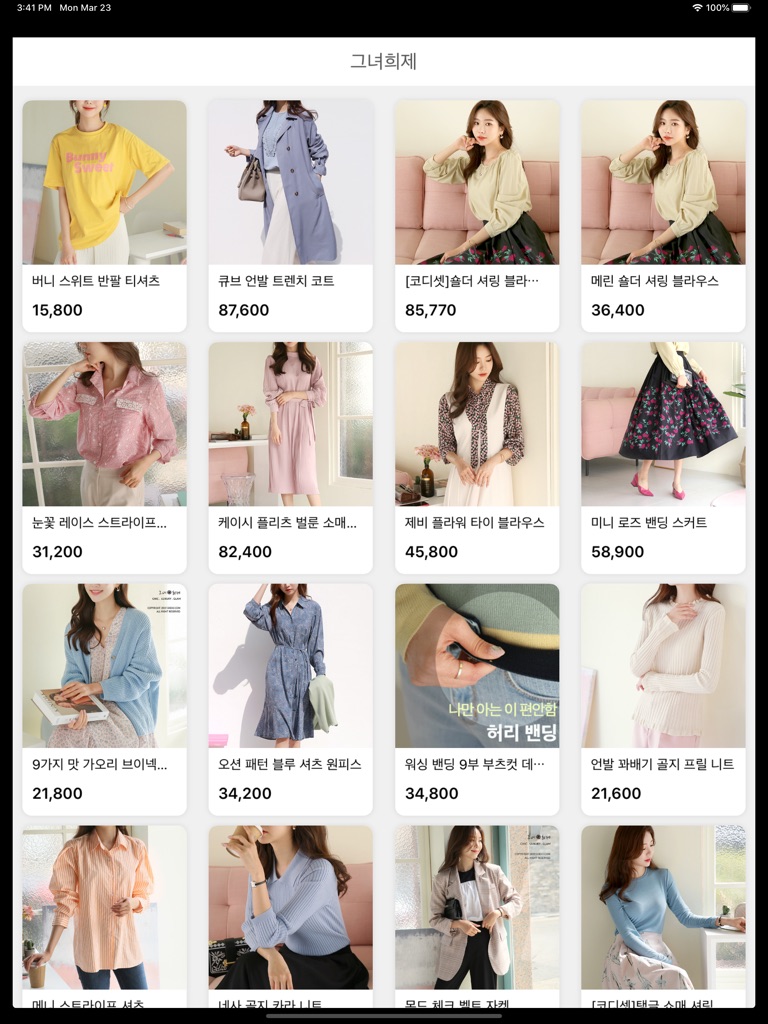This screenshot has width=768, height=1024.
Task: View the 워싱 밴딩 9부 부츠컷 image
Action: click(476, 665)
